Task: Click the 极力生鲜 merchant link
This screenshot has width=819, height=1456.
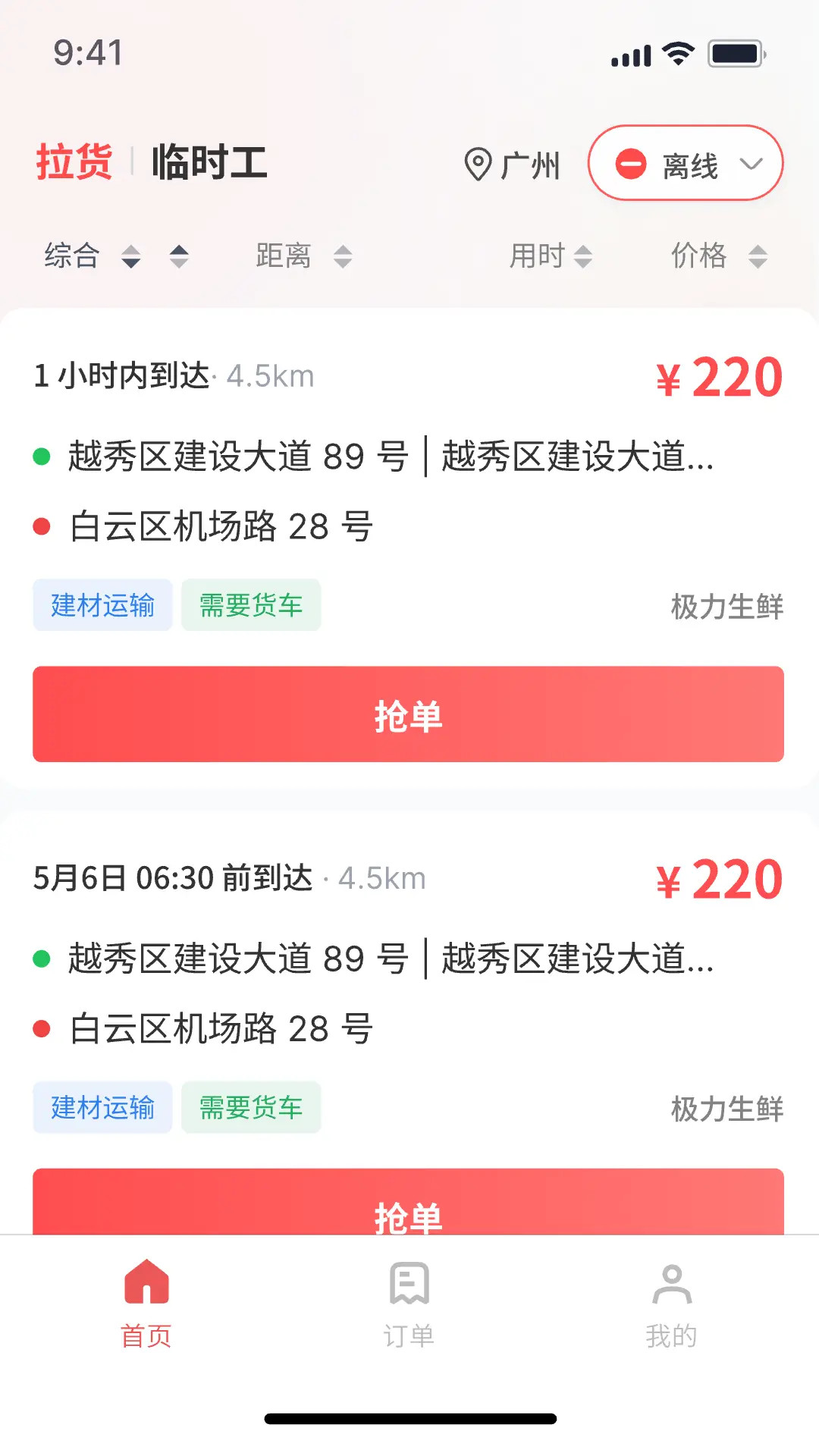Action: [726, 606]
